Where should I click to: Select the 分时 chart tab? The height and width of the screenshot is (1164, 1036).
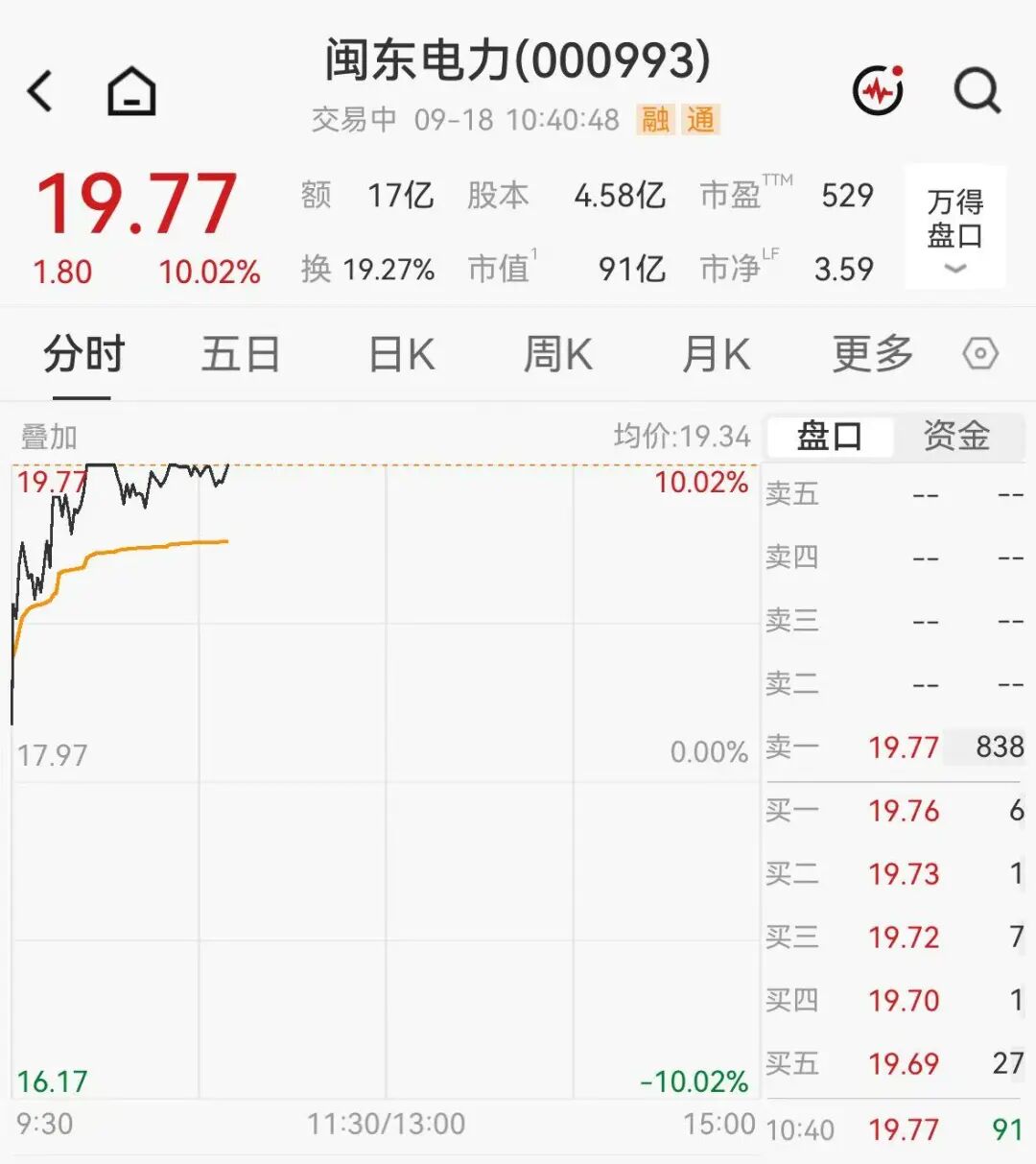coord(83,355)
